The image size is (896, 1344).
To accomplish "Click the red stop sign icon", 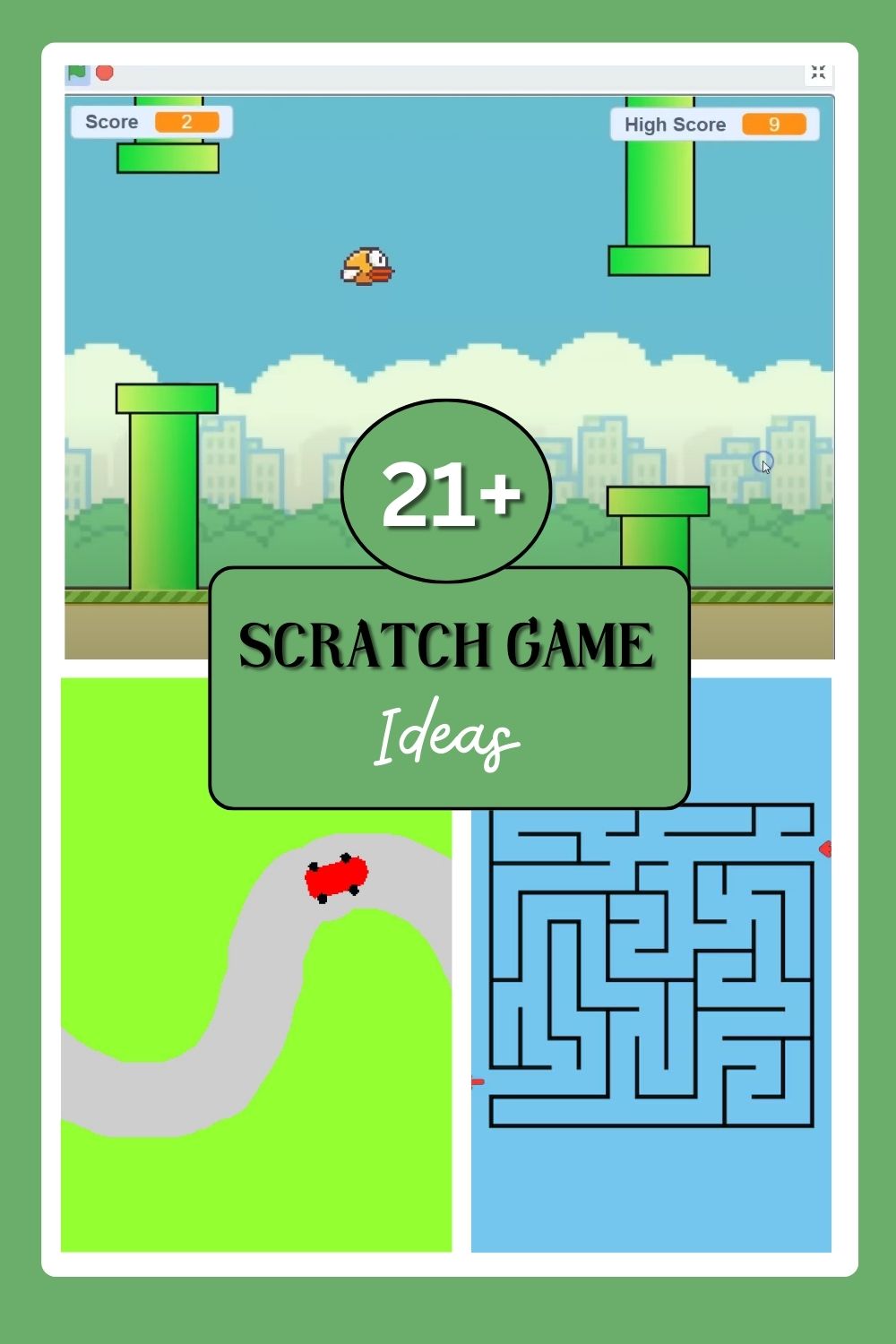I will pyautogui.click(x=103, y=70).
